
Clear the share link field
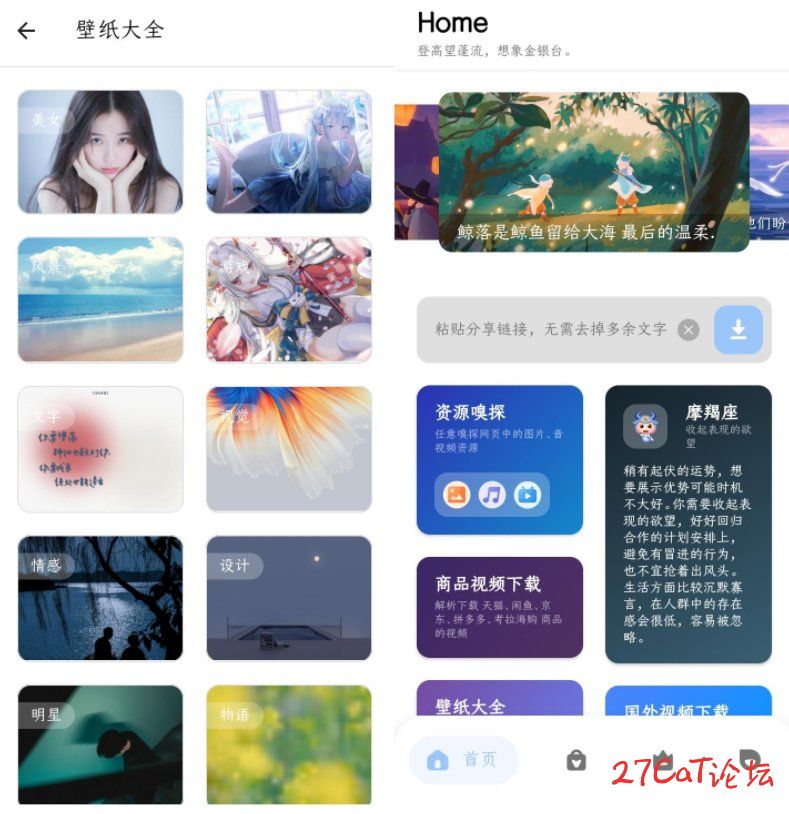[688, 330]
